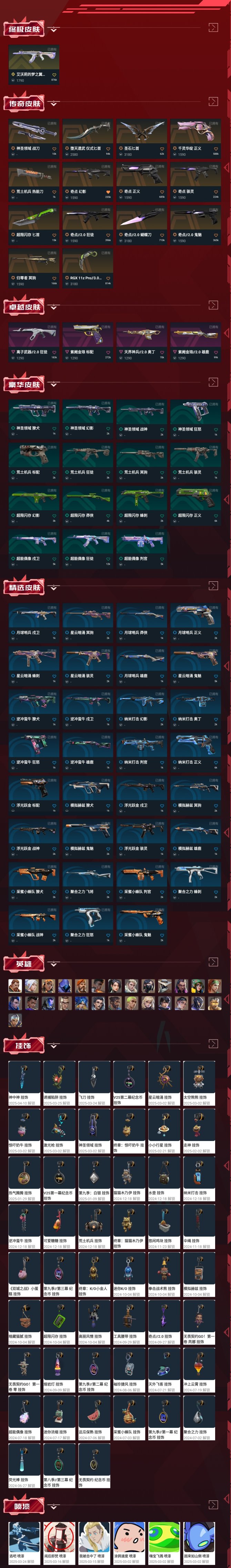Favorite the 艾沃莉的梦之翼 skin heart
The image size is (231, 1568).
(x=54, y=74)
